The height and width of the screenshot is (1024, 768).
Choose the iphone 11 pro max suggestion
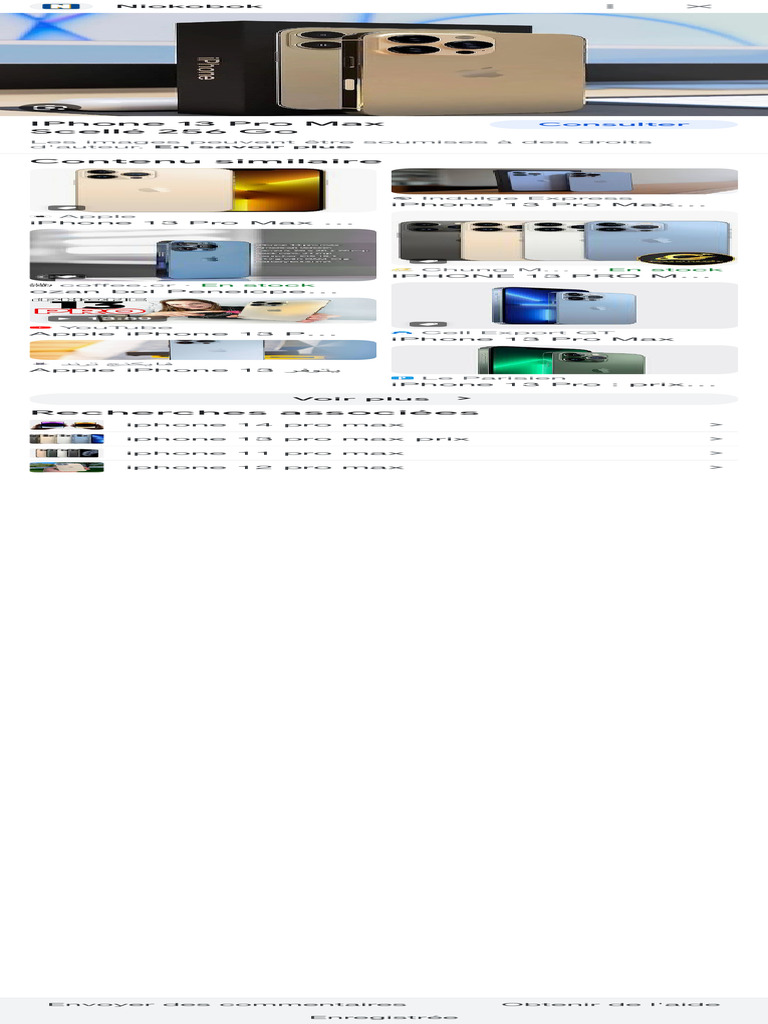pos(384,453)
